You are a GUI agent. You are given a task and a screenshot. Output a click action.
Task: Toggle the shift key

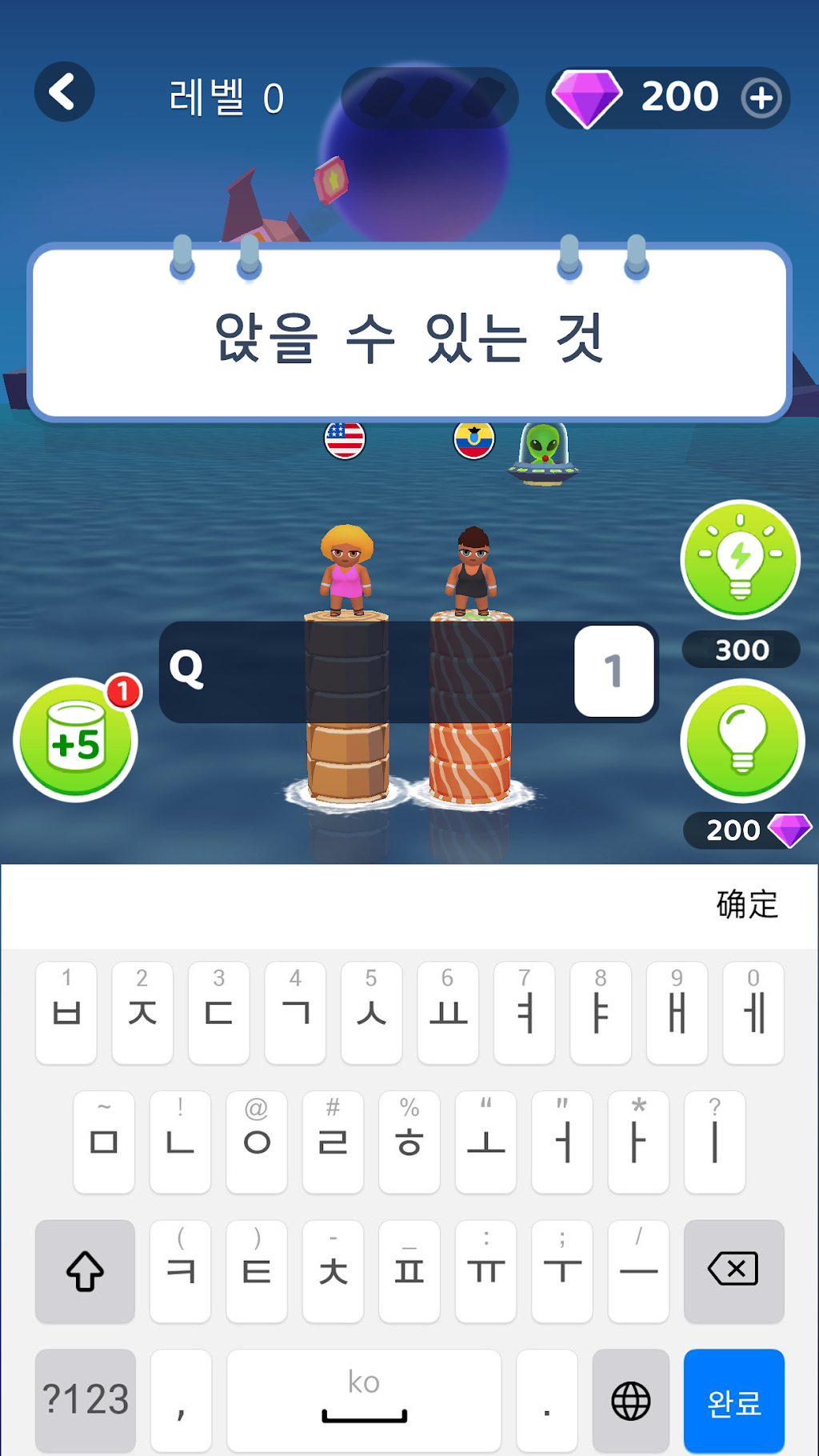pyautogui.click(x=85, y=1270)
